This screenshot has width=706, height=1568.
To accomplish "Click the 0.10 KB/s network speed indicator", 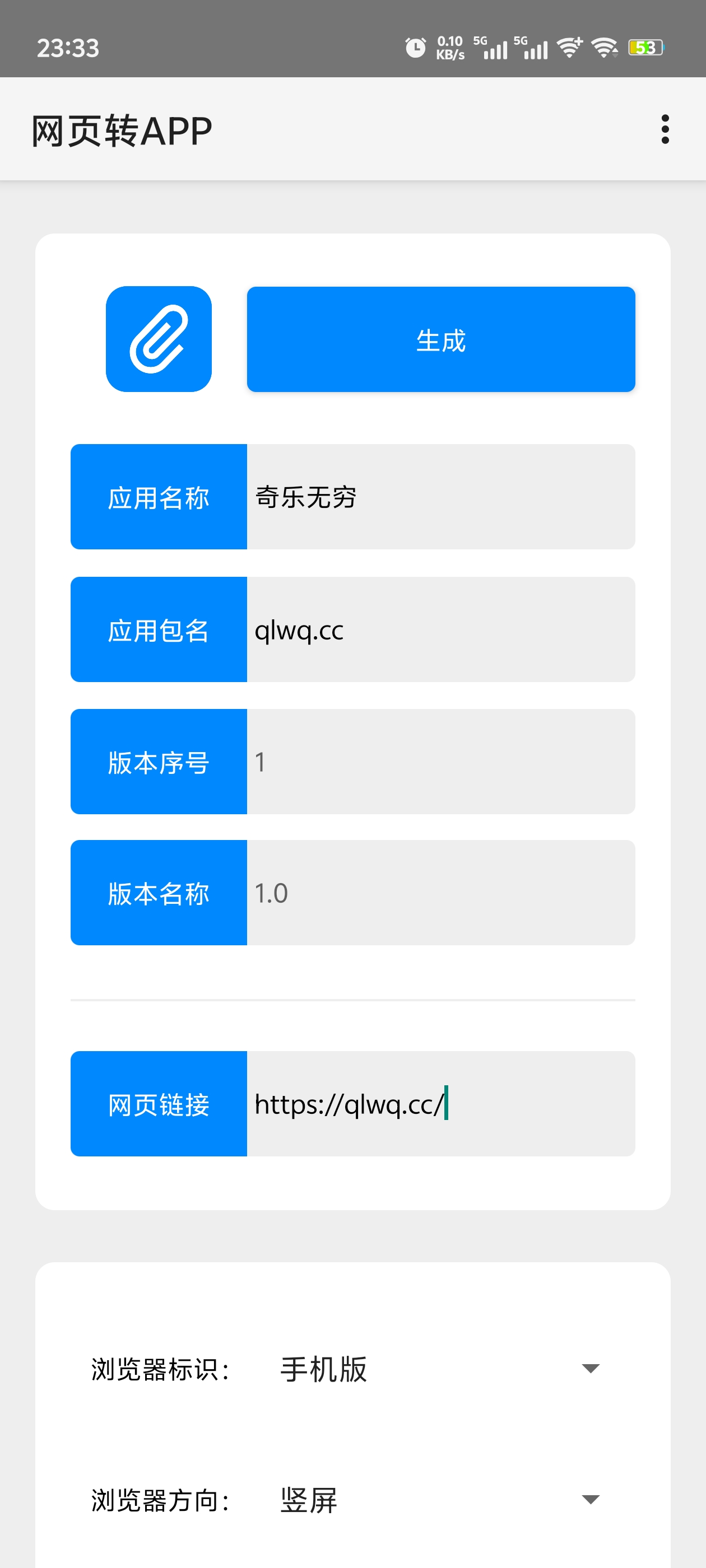I will point(449,48).
